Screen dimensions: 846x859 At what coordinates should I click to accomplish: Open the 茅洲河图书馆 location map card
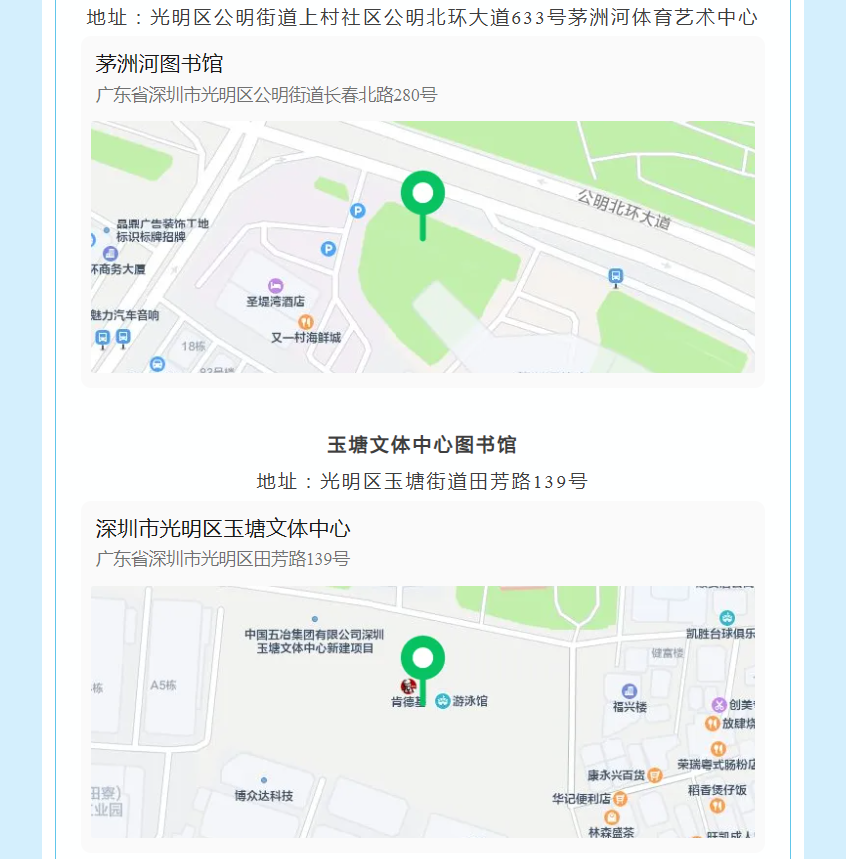pos(422,213)
